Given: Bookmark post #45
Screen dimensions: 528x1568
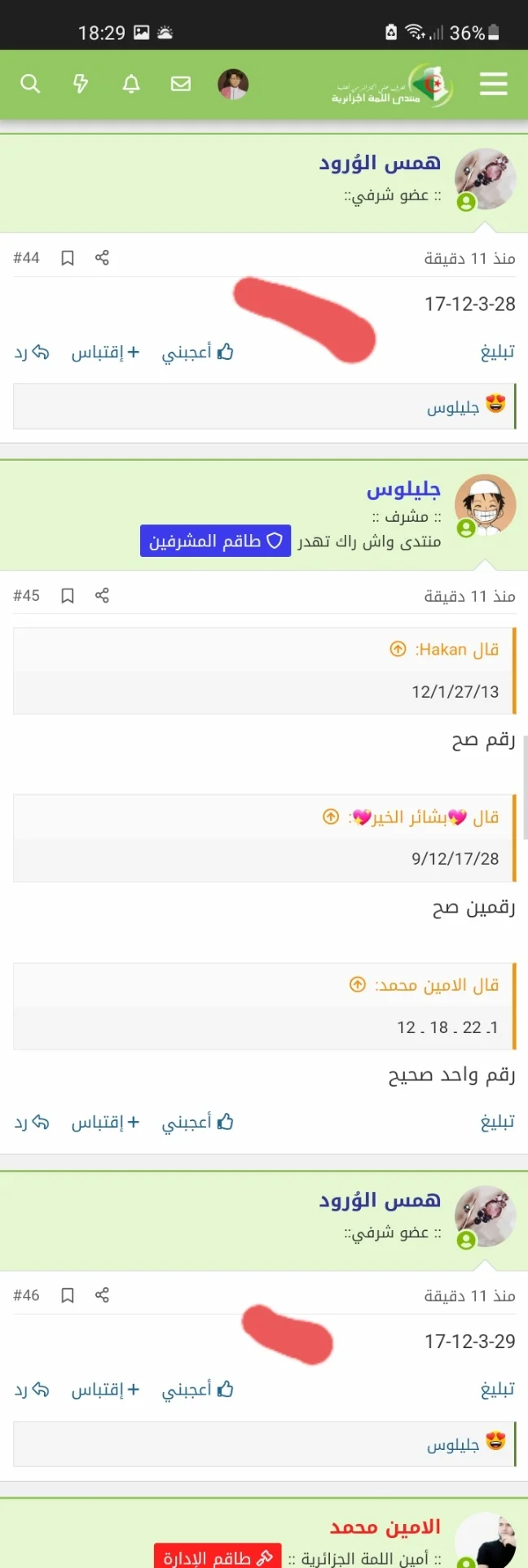Looking at the screenshot, I should click(x=68, y=596).
